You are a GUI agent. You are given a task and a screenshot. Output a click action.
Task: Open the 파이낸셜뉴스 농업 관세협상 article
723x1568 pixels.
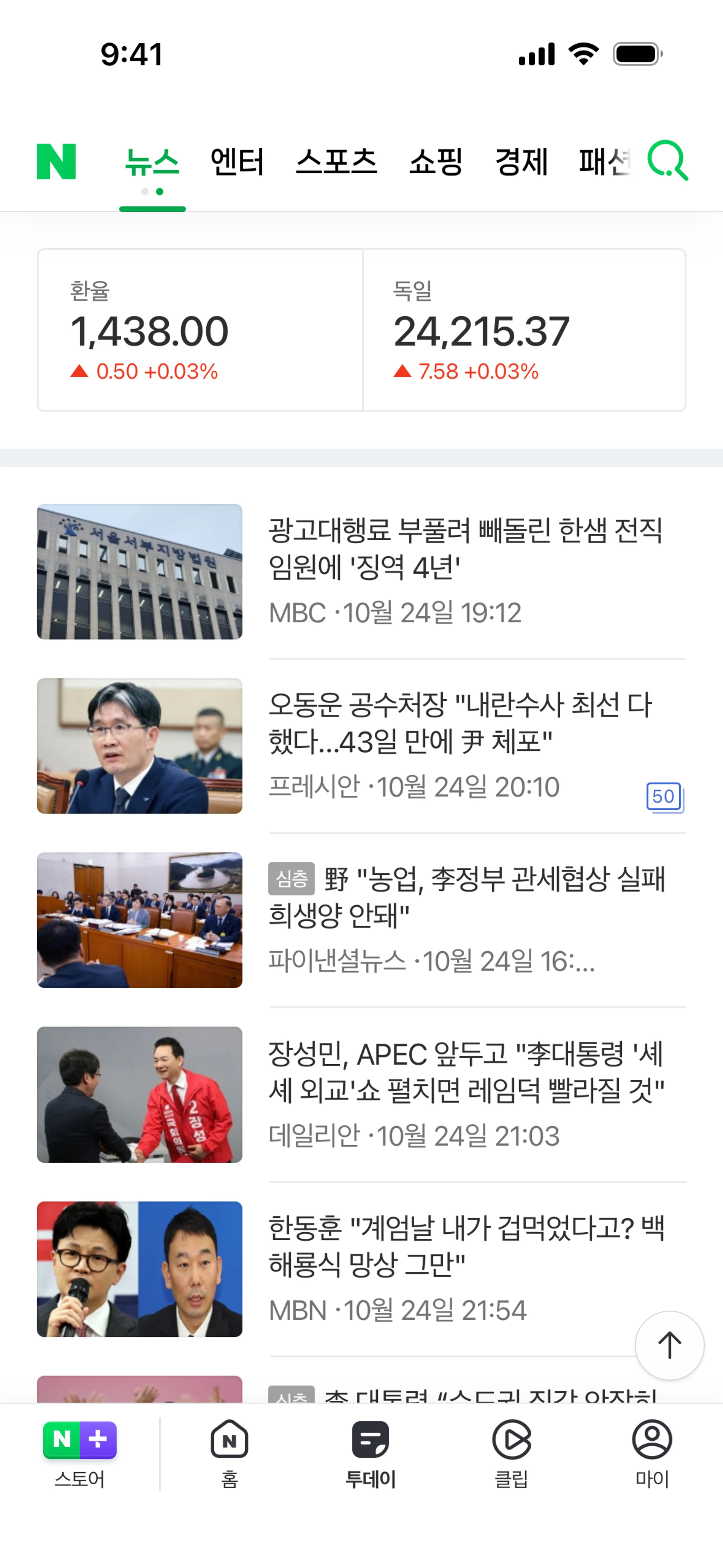click(466, 897)
